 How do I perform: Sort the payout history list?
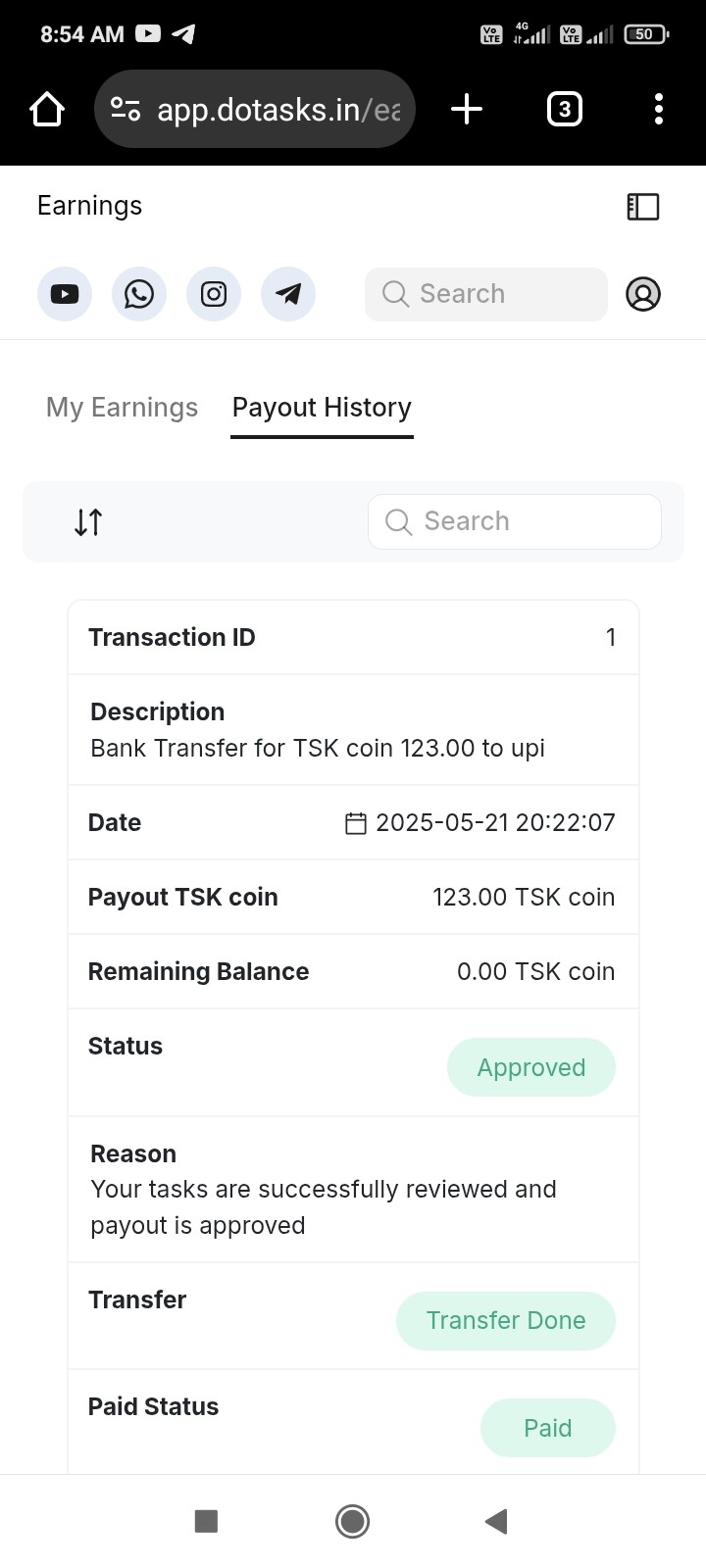(x=88, y=522)
